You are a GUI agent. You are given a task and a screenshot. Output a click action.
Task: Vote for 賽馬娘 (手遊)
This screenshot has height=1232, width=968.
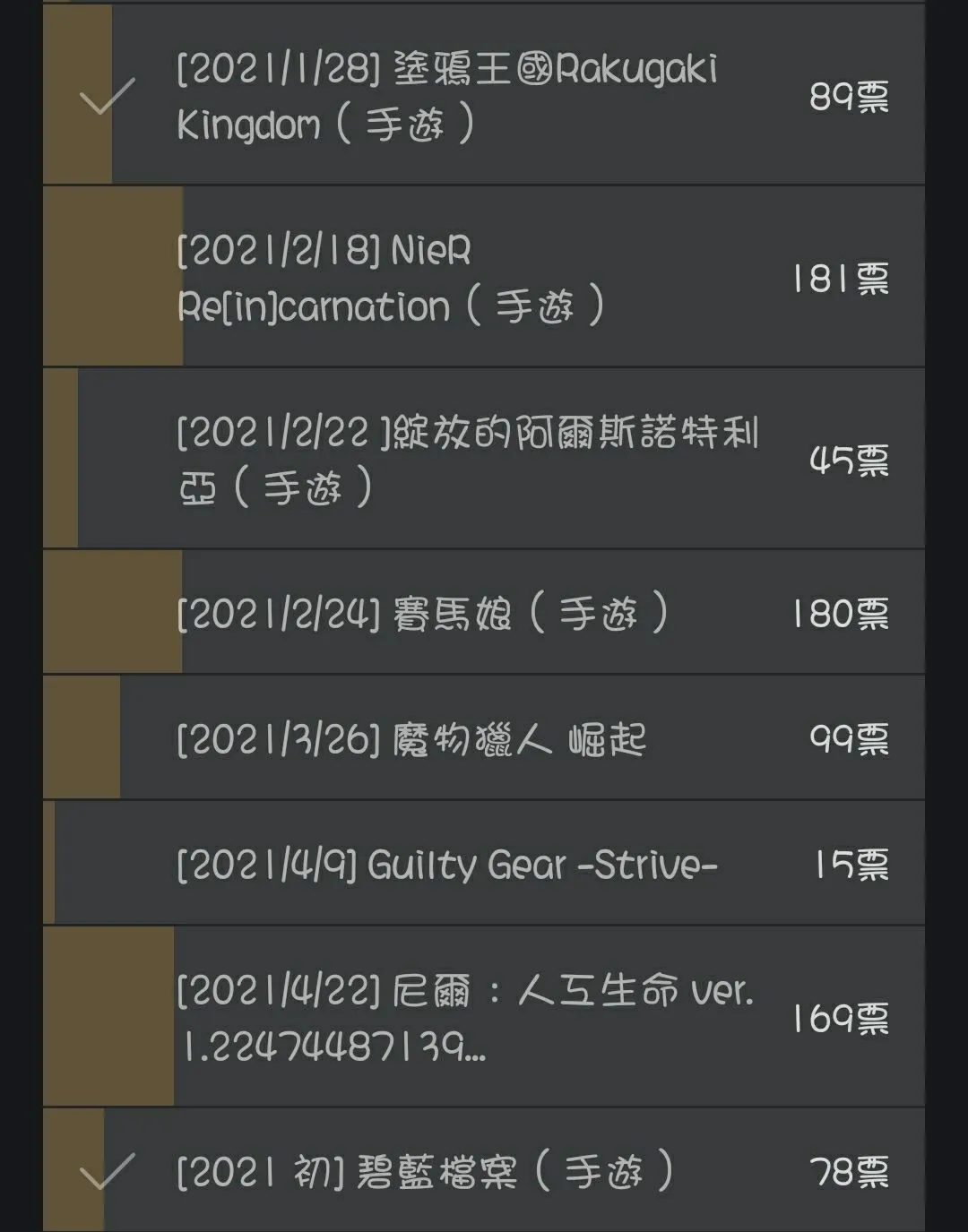(484, 613)
